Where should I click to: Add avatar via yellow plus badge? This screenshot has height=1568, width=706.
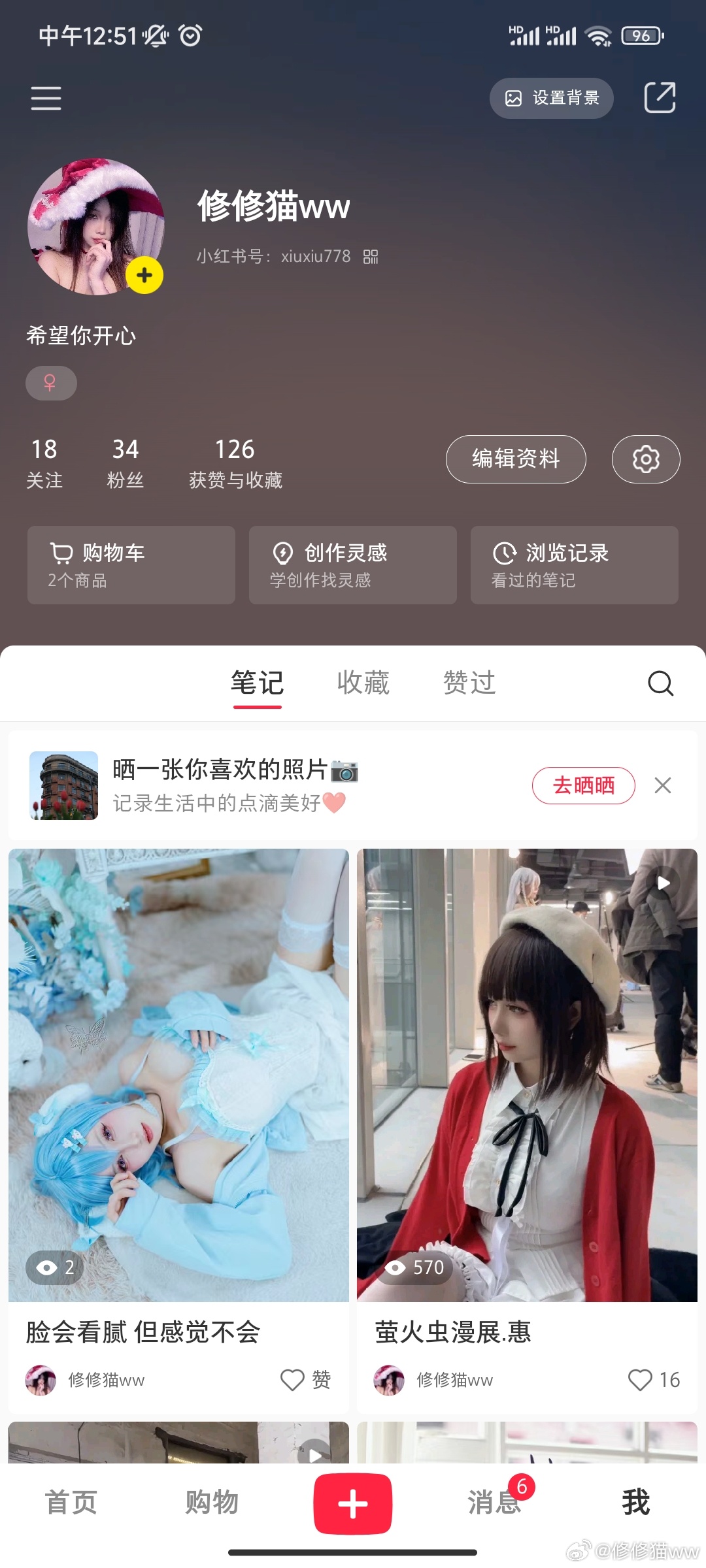(144, 275)
